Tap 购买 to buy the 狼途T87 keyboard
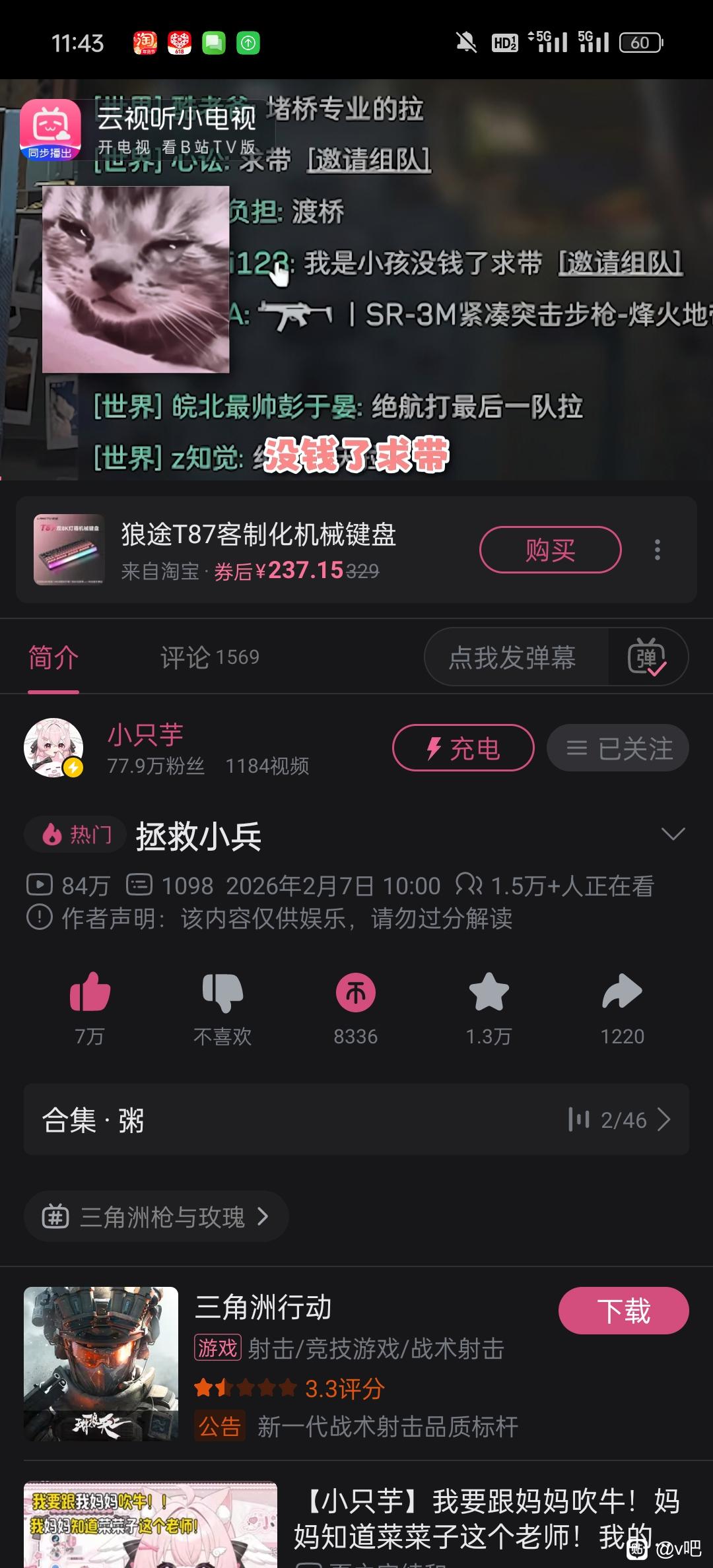 click(x=550, y=550)
